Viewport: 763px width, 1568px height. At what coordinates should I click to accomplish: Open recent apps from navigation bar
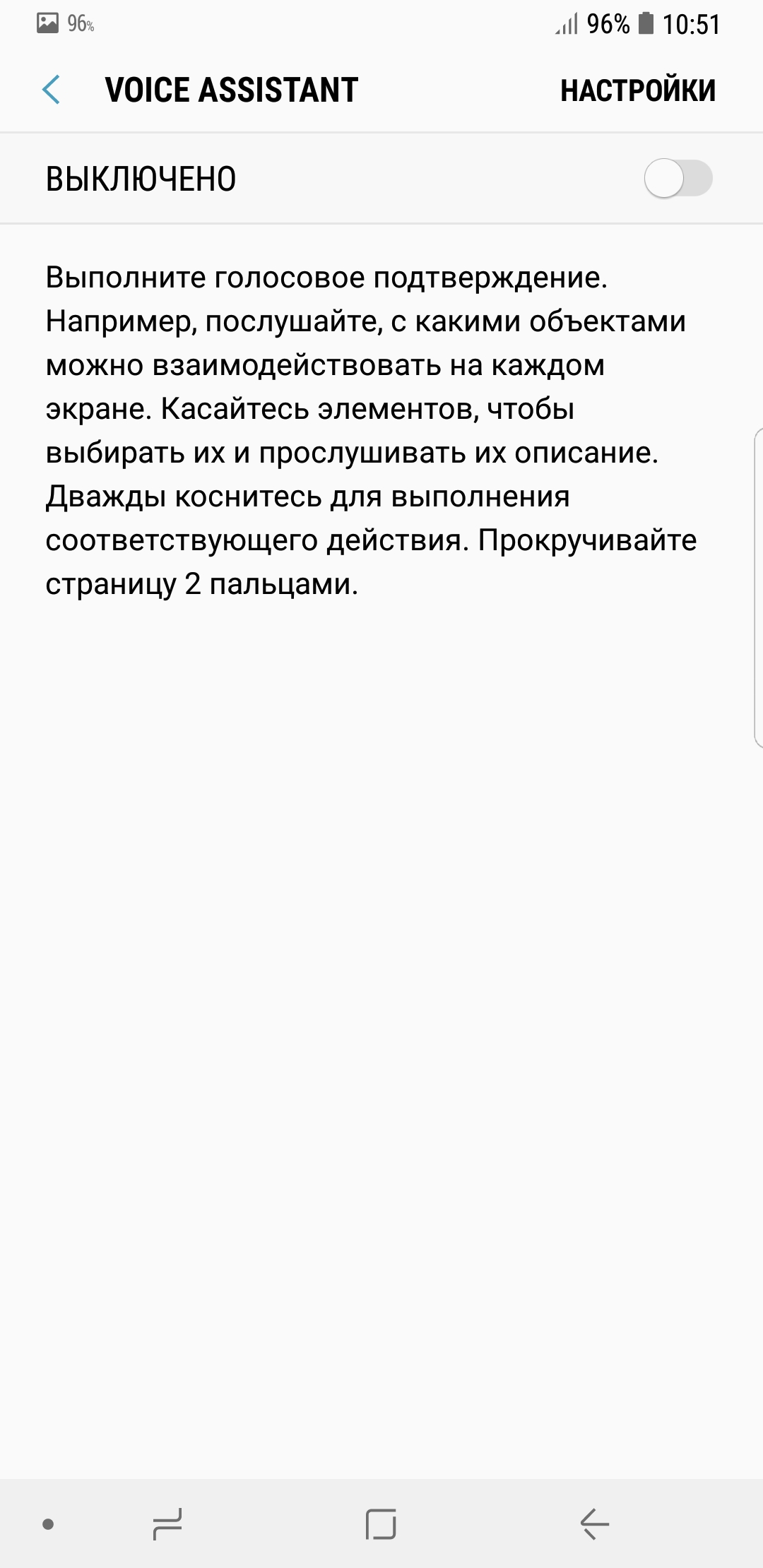click(x=167, y=1524)
